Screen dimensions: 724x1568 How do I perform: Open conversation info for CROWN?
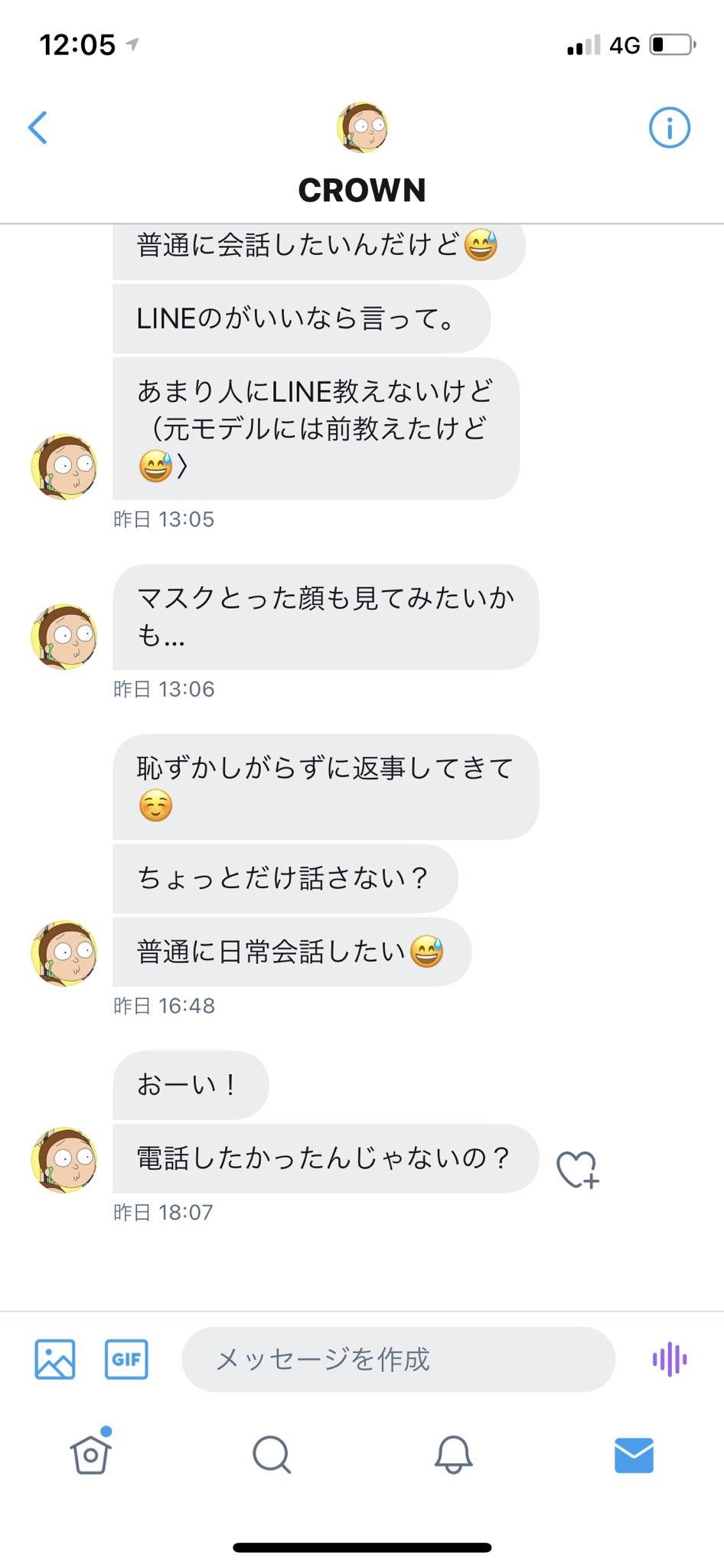tap(669, 128)
